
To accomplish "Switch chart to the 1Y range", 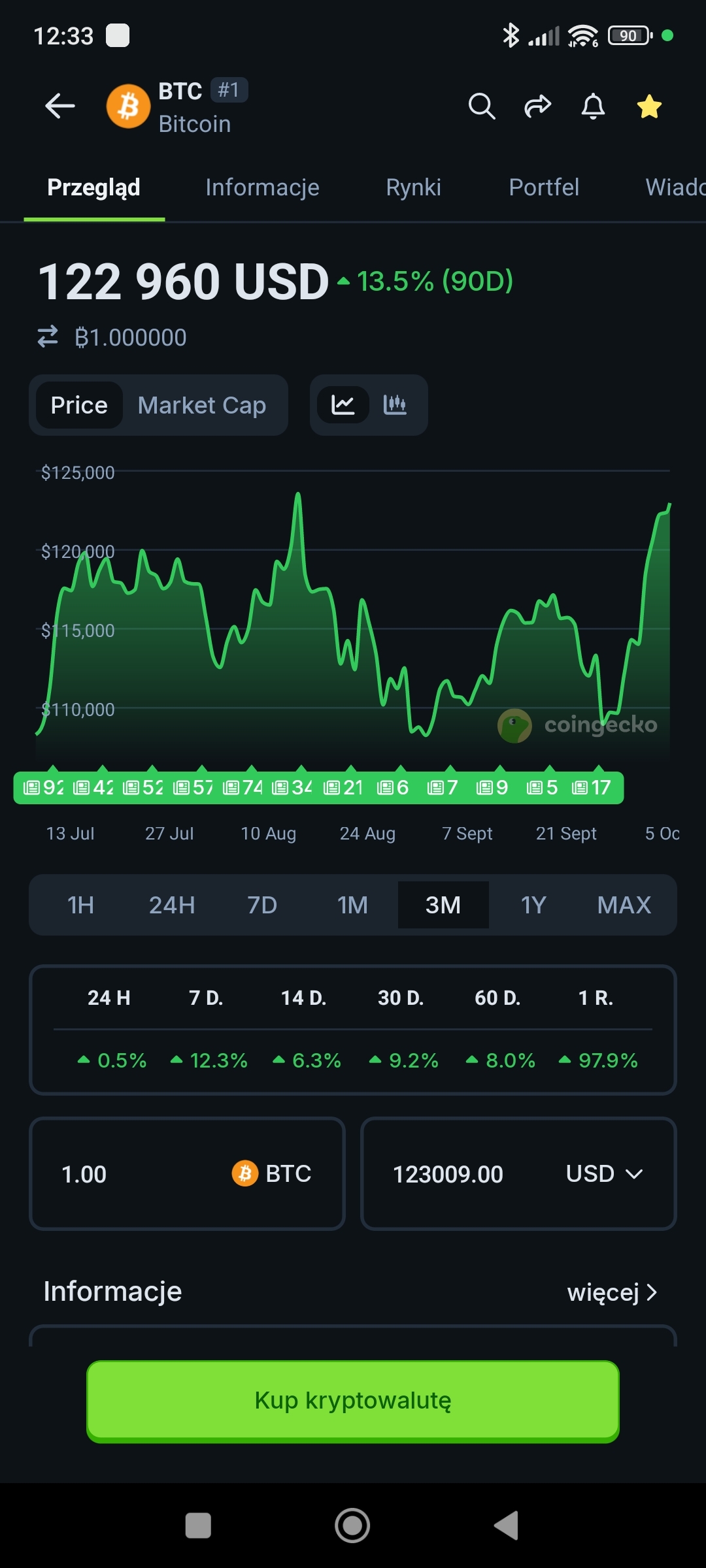I will (533, 905).
